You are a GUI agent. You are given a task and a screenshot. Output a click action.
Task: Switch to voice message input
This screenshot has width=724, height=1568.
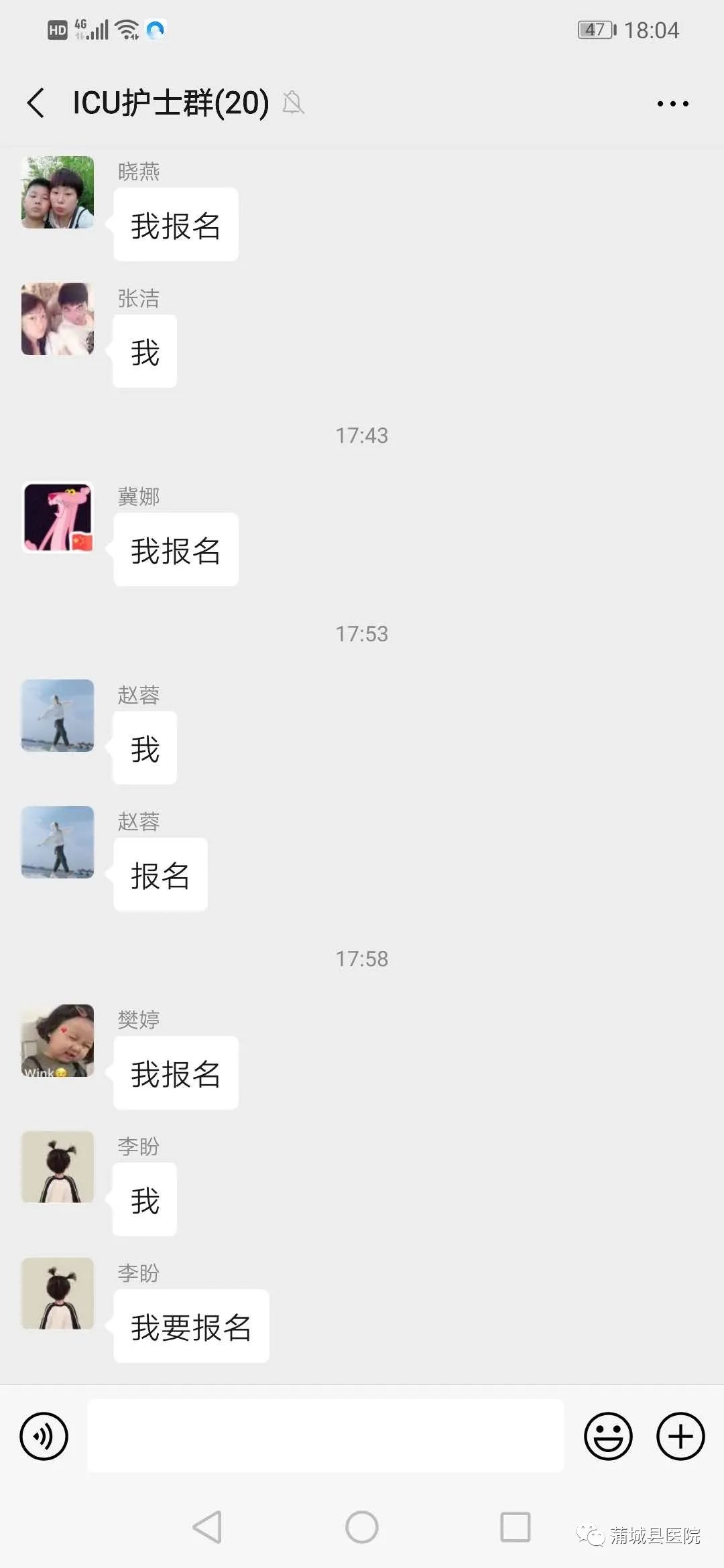[x=44, y=1436]
